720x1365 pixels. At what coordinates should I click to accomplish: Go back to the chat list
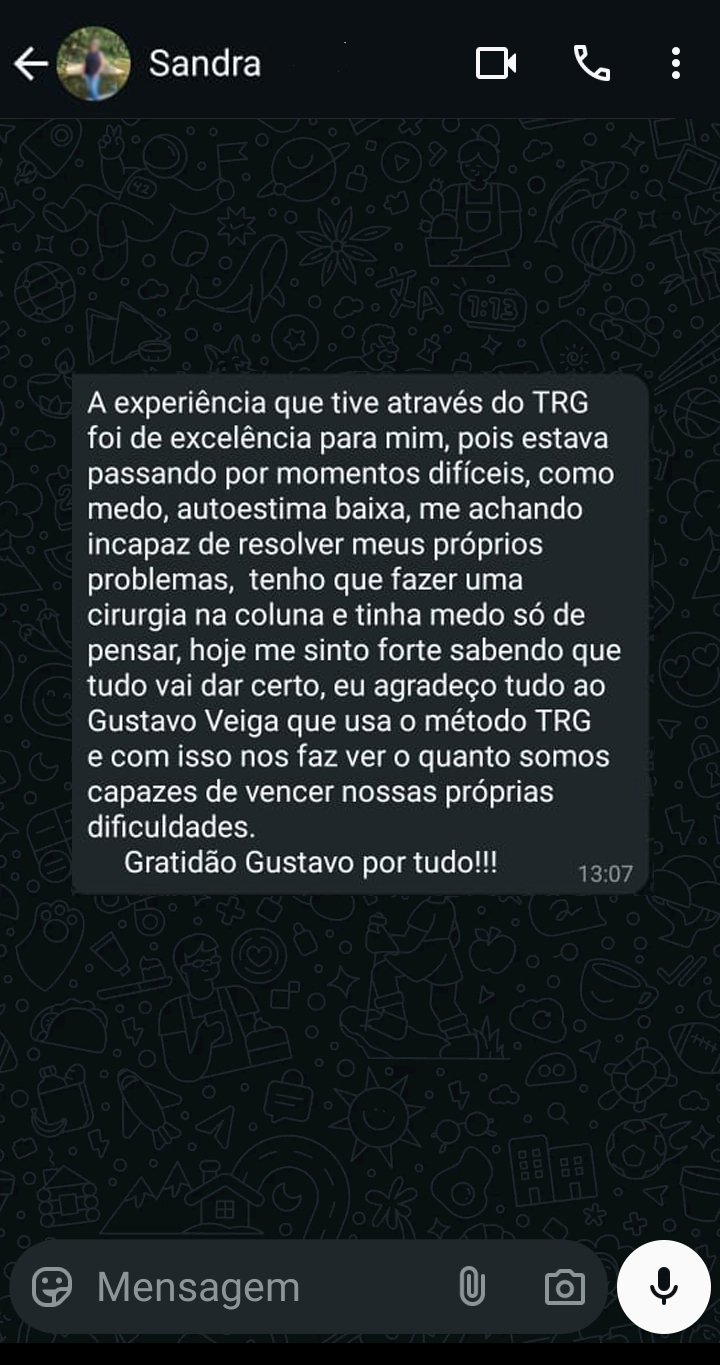[x=30, y=65]
